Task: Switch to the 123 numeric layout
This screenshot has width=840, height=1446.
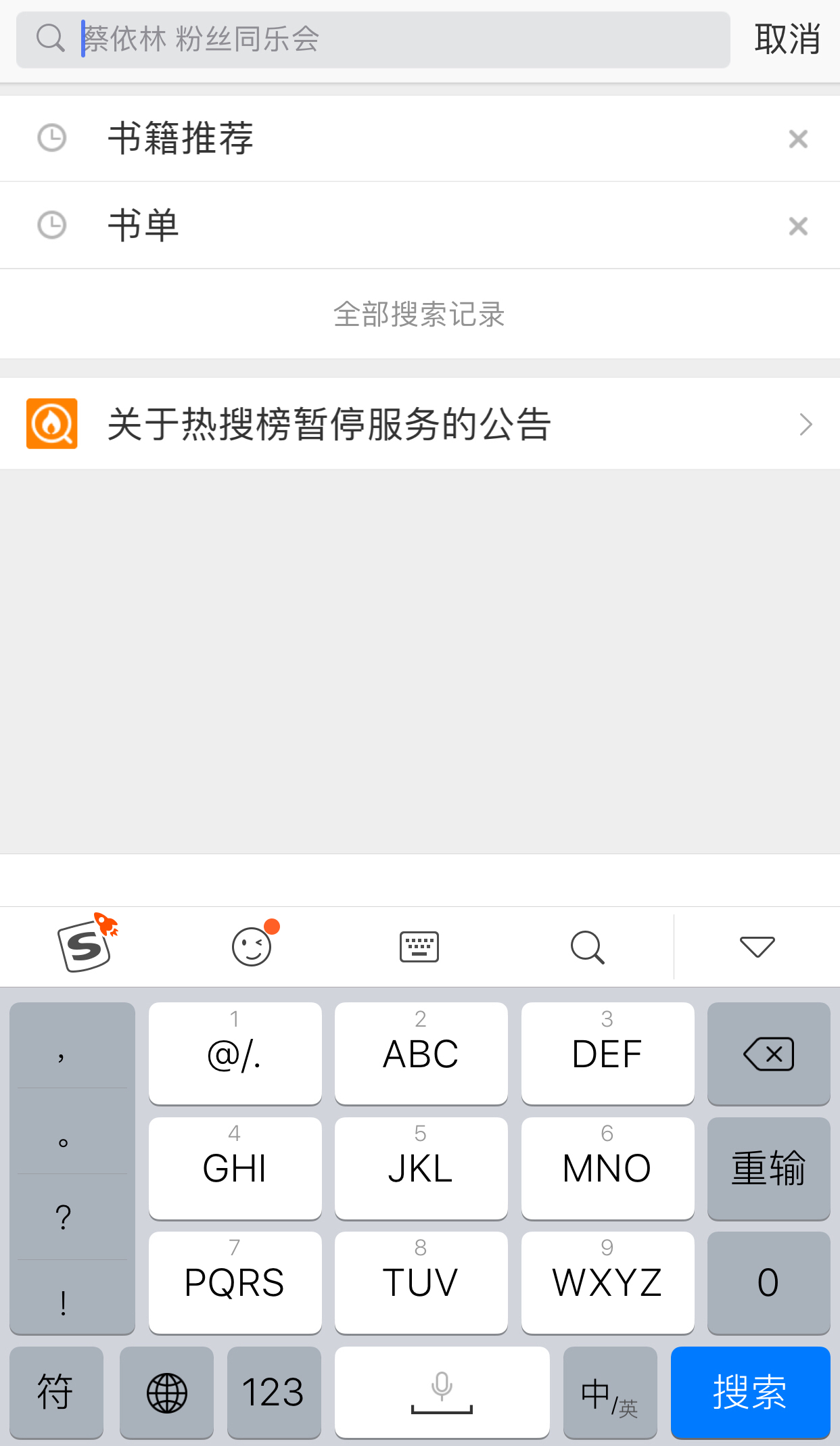Action: (274, 1392)
